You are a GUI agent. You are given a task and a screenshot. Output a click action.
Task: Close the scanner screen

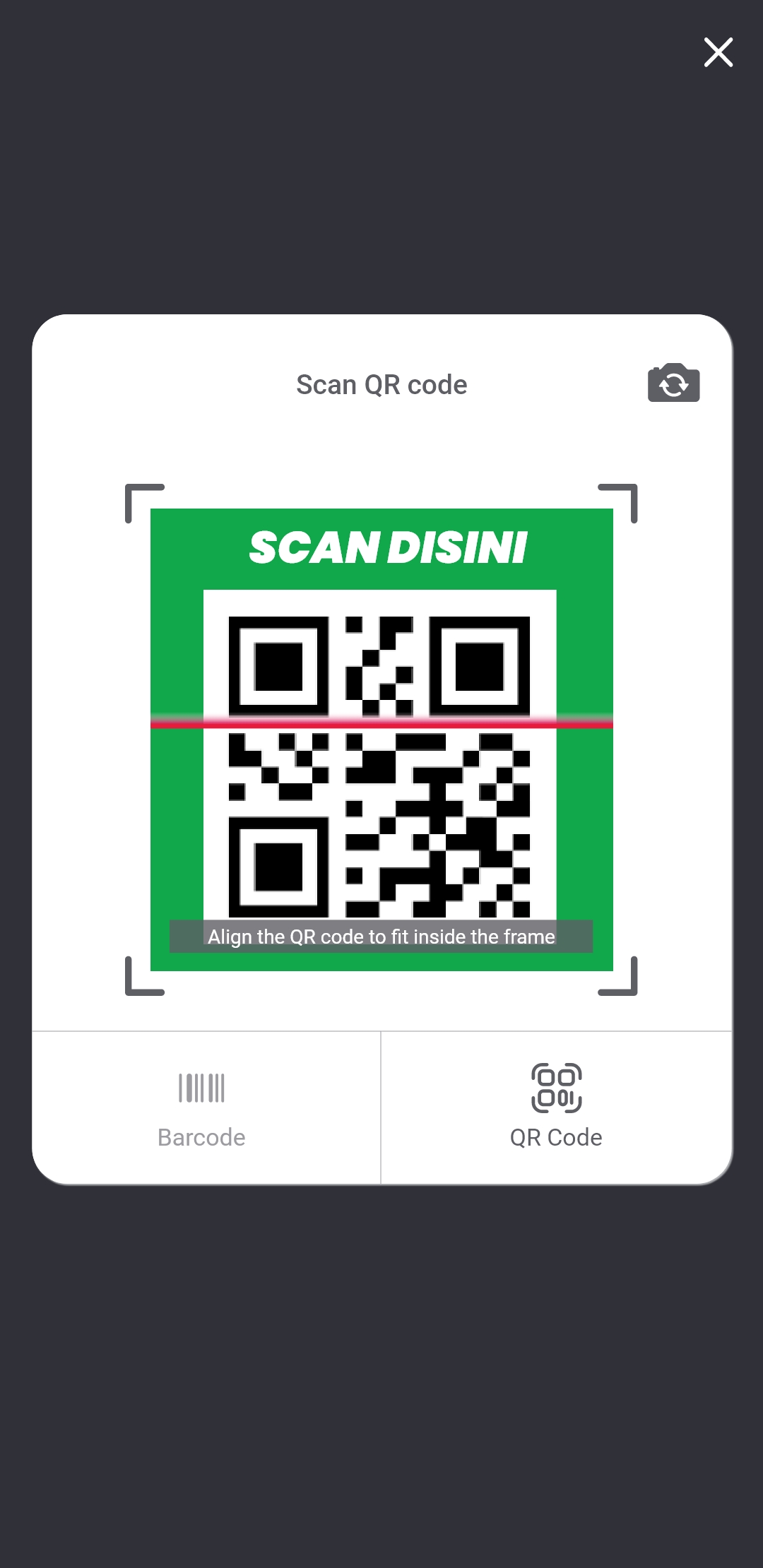point(718,52)
